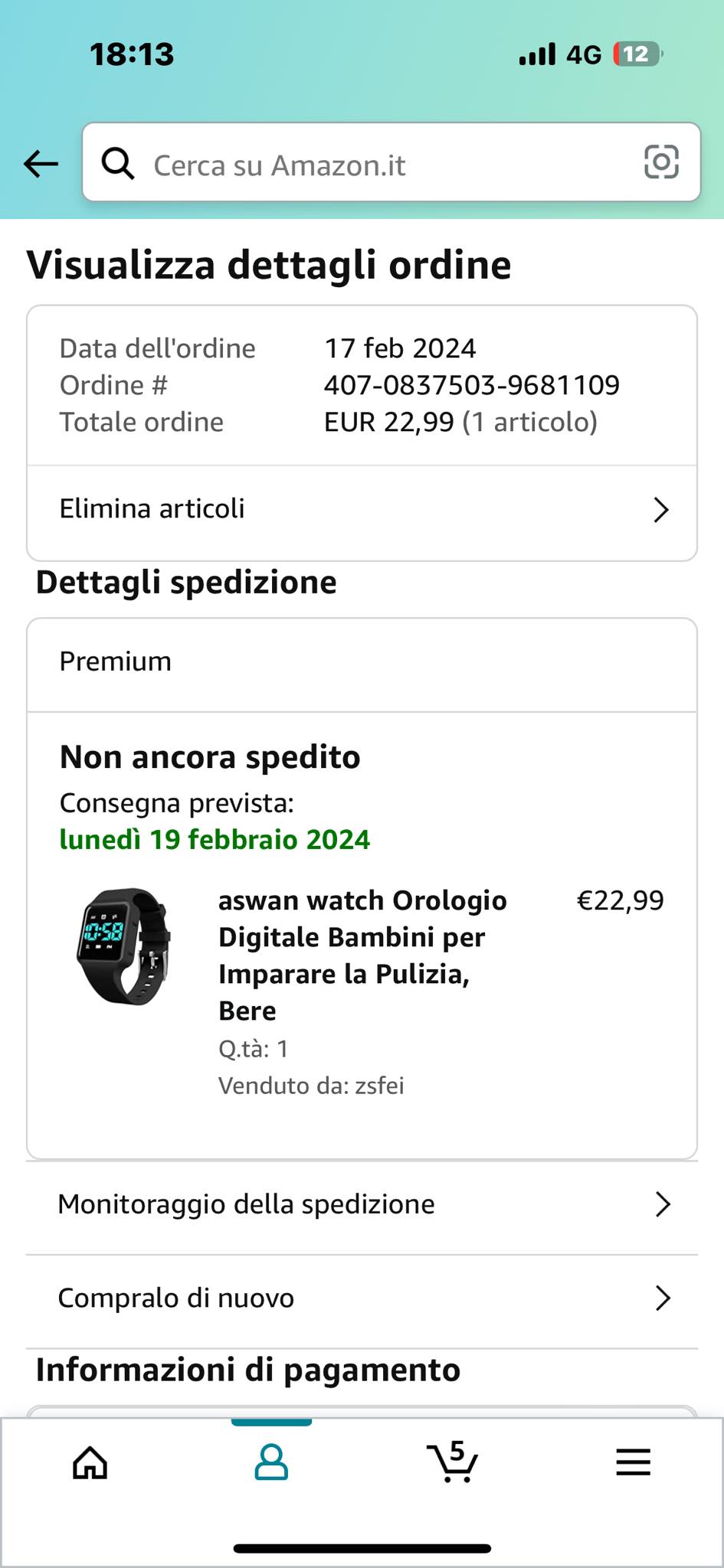The image size is (724, 1568).
Task: Switch to the Home tab
Action: pos(90,1462)
